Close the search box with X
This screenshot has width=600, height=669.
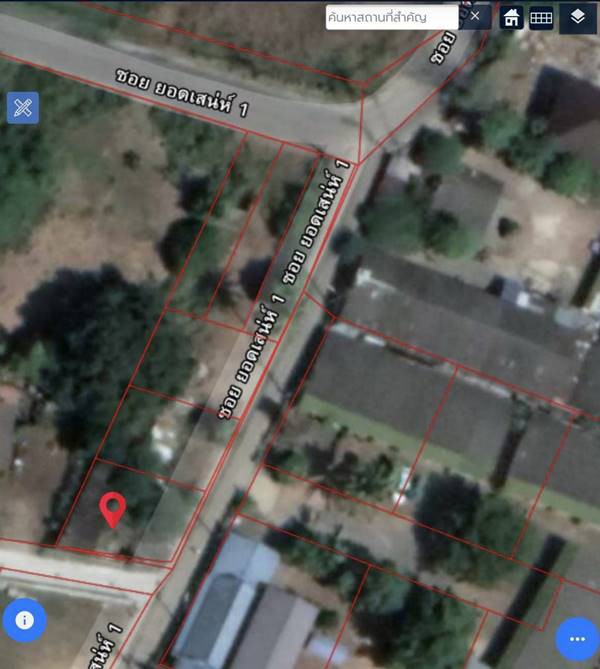pyautogui.click(x=476, y=16)
